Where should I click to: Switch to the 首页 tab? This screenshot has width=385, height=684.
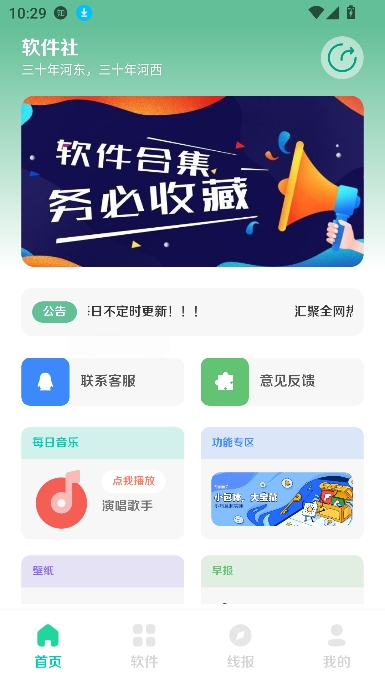(x=48, y=646)
